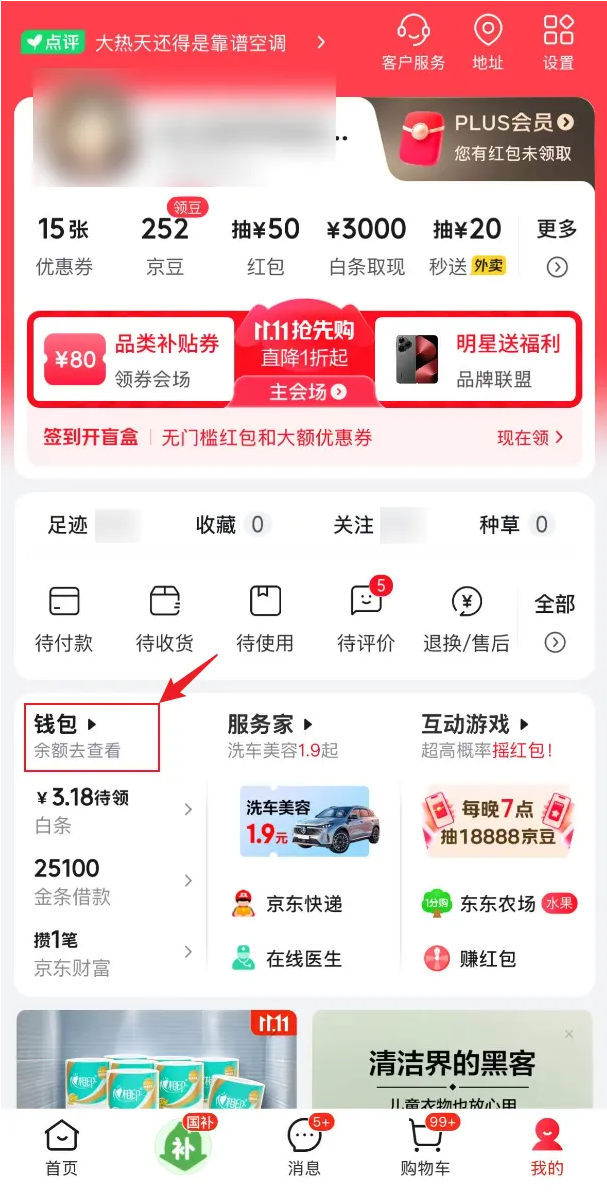Viewport: 607px width, 1202px height.
Task: Check 待收货 orders
Action: pos(164,619)
